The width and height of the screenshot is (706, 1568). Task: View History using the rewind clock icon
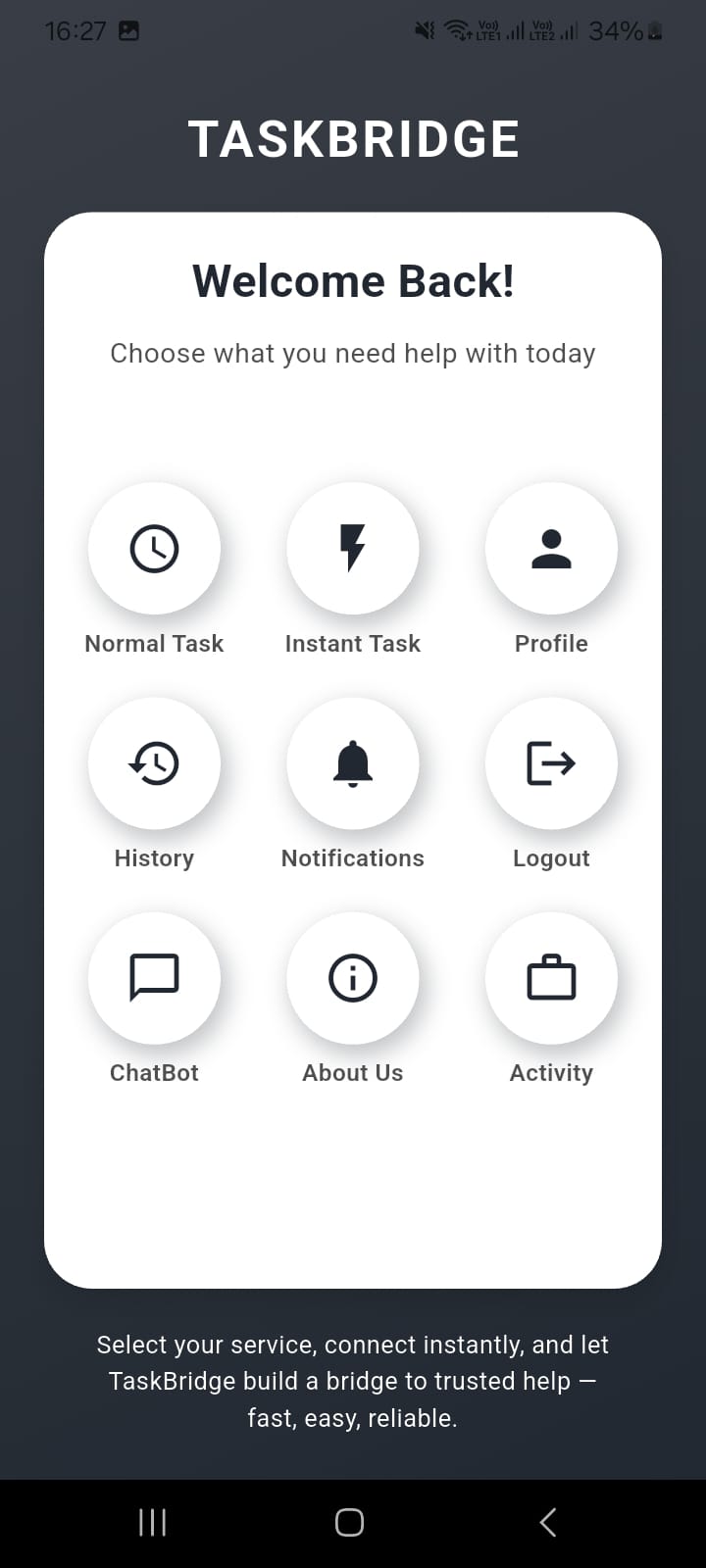[154, 763]
